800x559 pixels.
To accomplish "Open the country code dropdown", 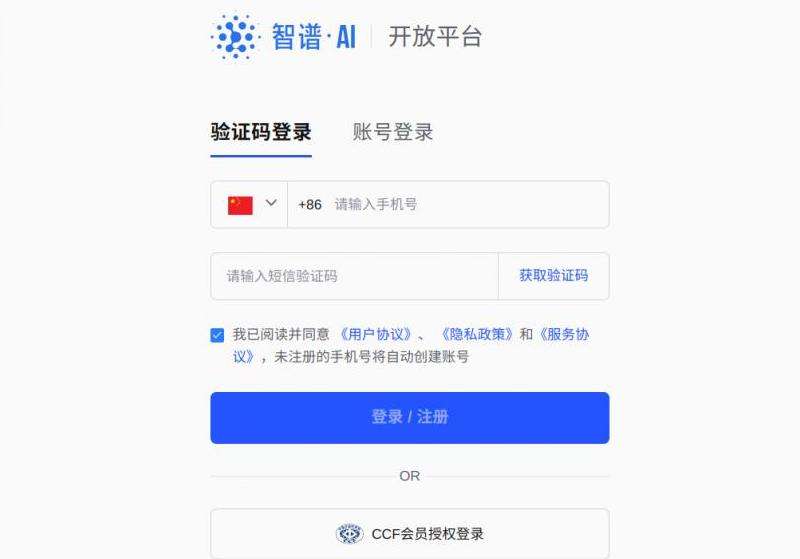I will point(250,204).
